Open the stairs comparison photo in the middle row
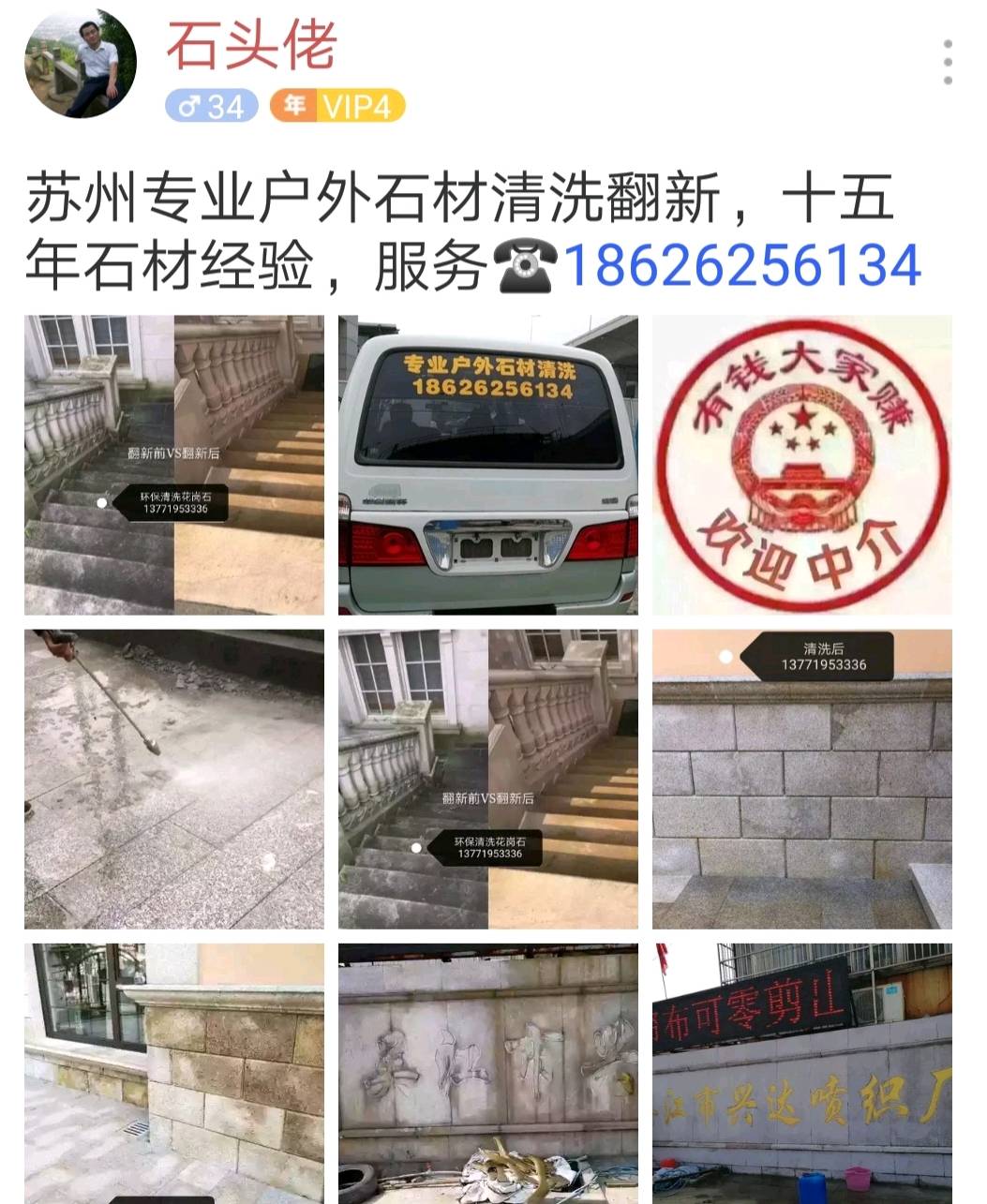The image size is (987, 1204). 488,779
